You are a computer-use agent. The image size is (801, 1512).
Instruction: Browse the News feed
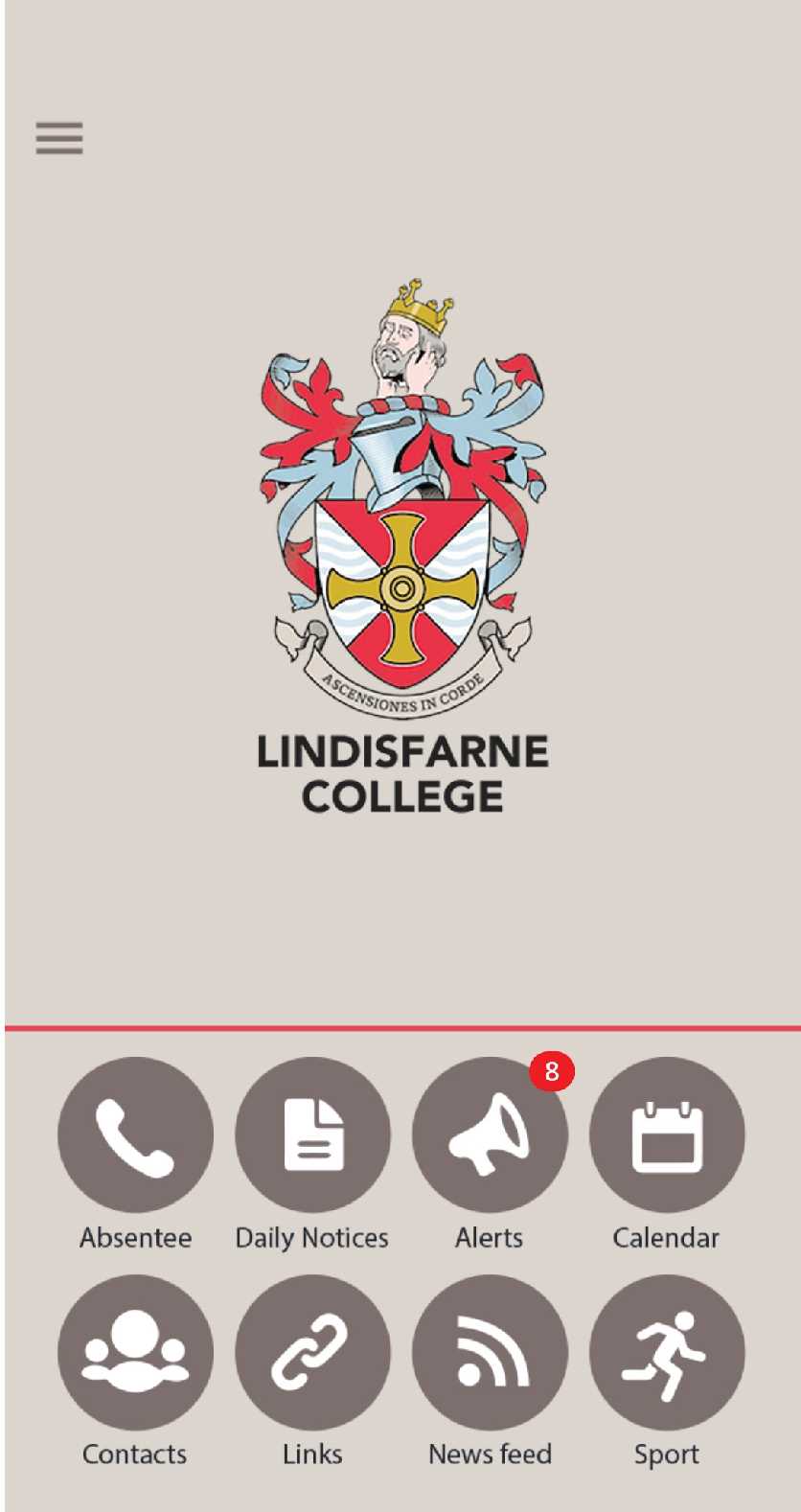pyautogui.click(x=490, y=1352)
